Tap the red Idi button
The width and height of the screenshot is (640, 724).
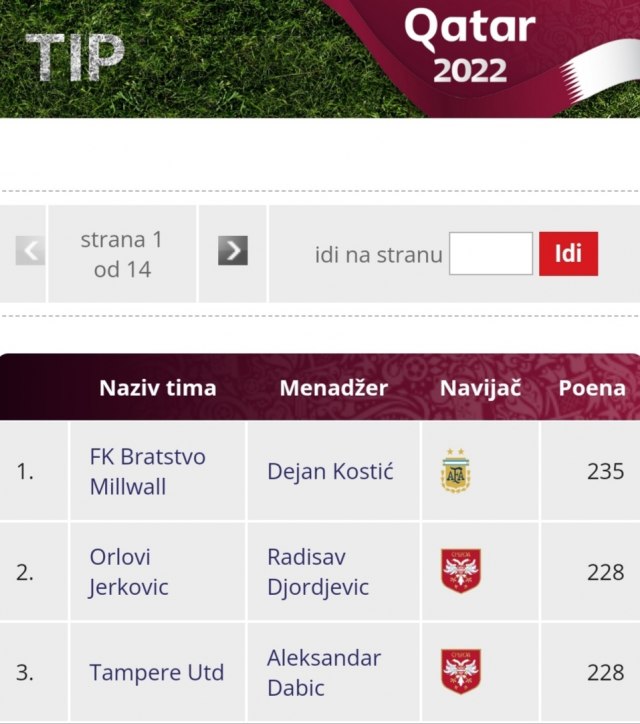(x=568, y=254)
